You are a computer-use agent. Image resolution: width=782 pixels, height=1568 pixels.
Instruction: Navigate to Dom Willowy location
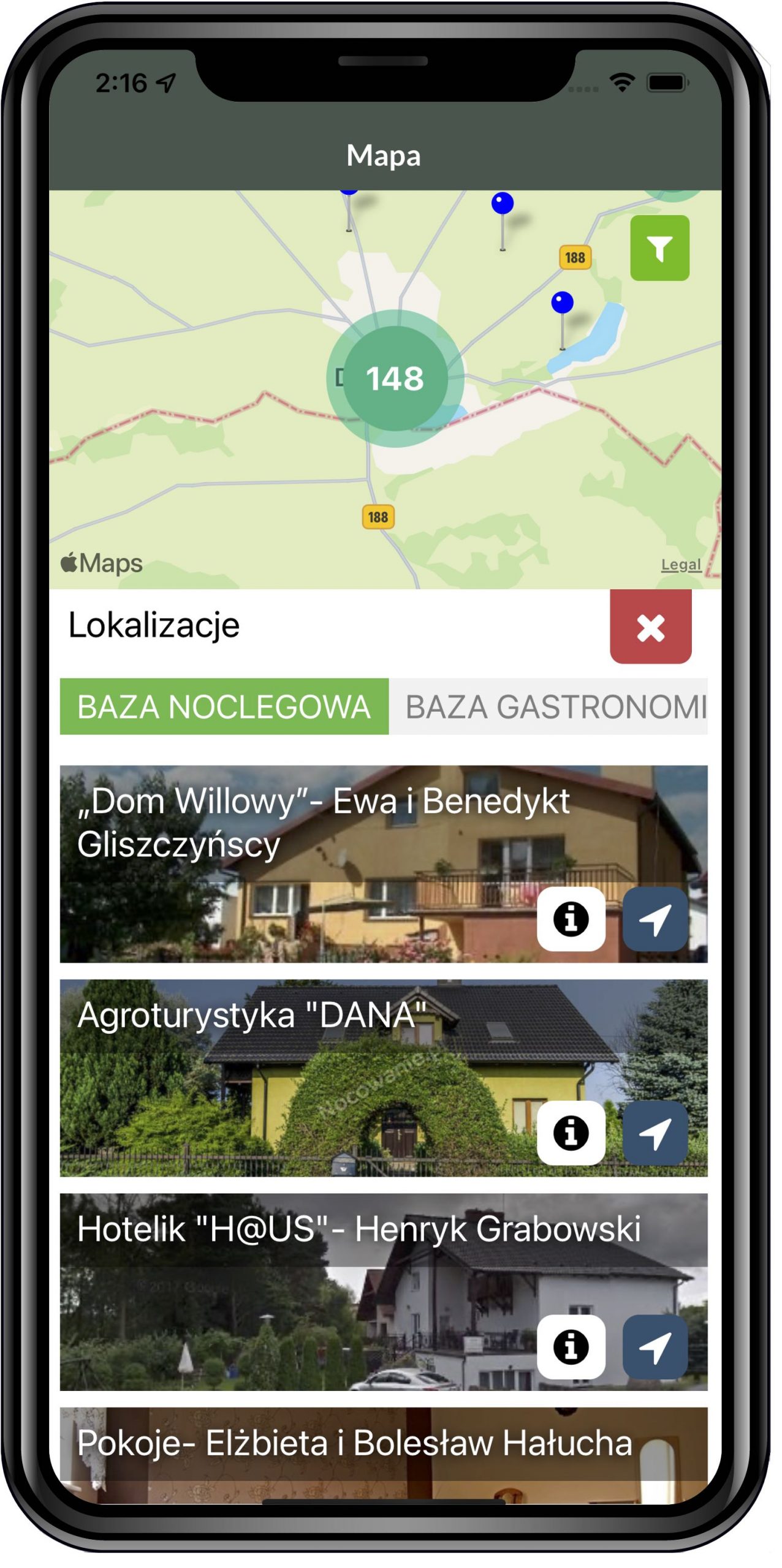655,919
